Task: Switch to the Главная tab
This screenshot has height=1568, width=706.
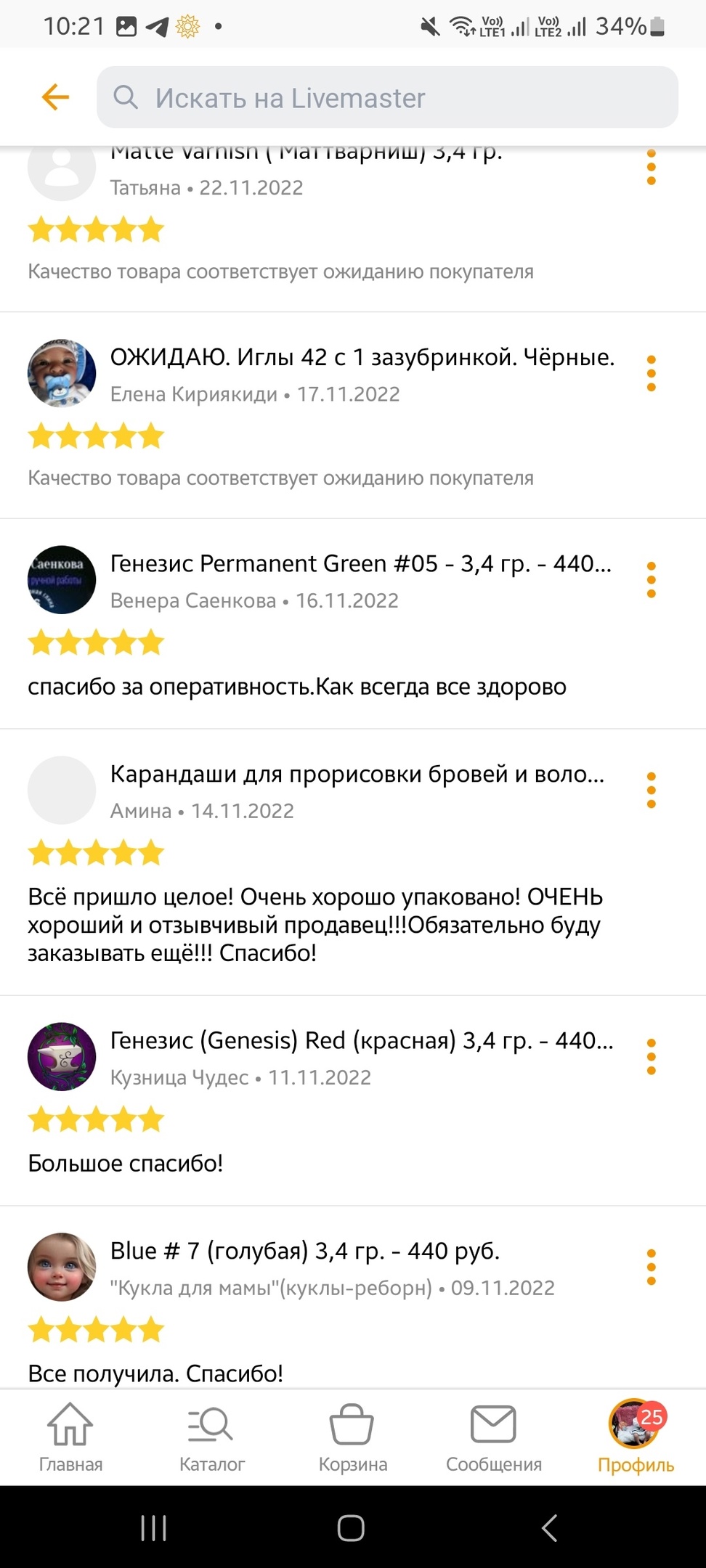Action: (x=70, y=1437)
